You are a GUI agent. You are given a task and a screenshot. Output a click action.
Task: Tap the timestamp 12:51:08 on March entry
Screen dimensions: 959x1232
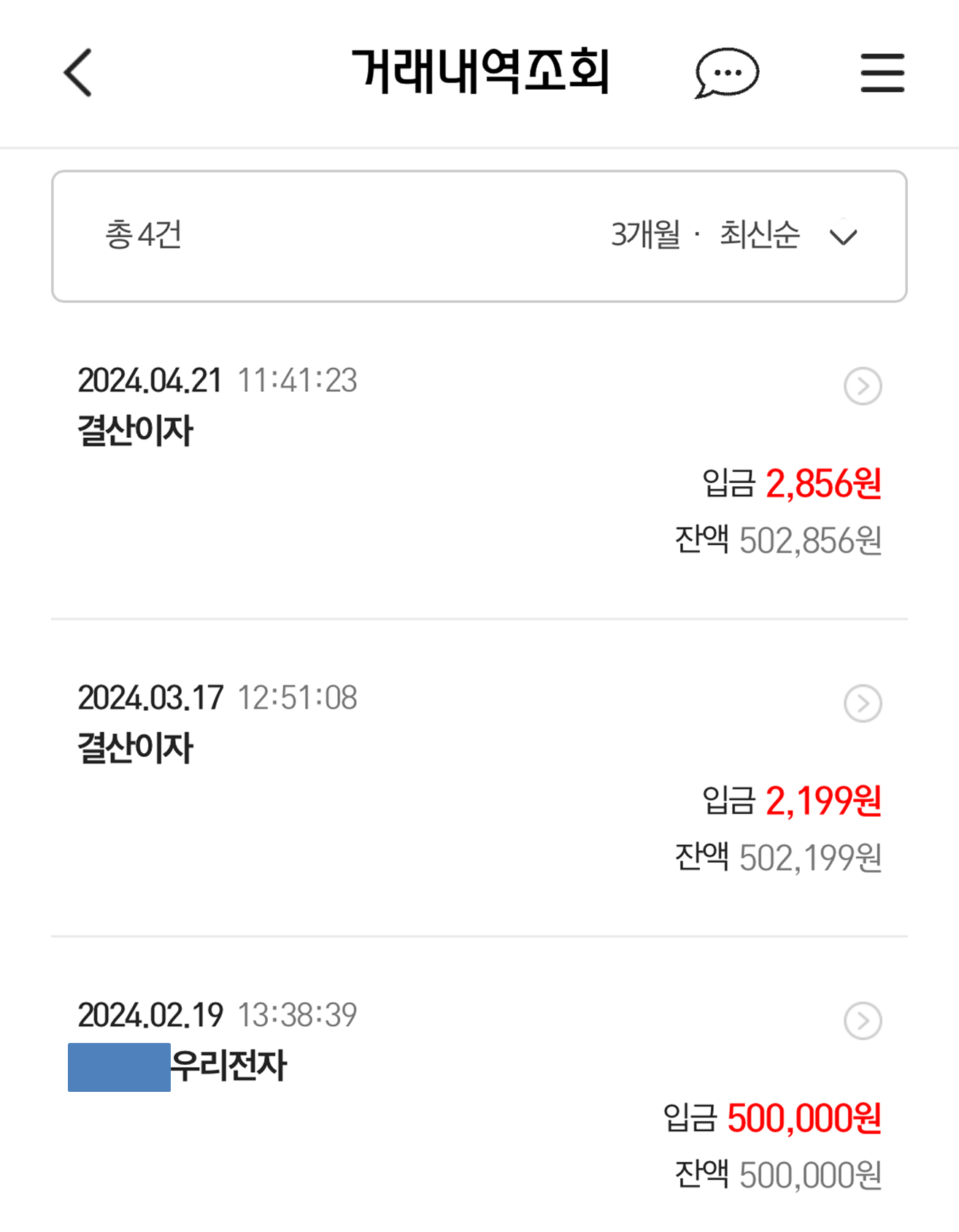coord(297,698)
